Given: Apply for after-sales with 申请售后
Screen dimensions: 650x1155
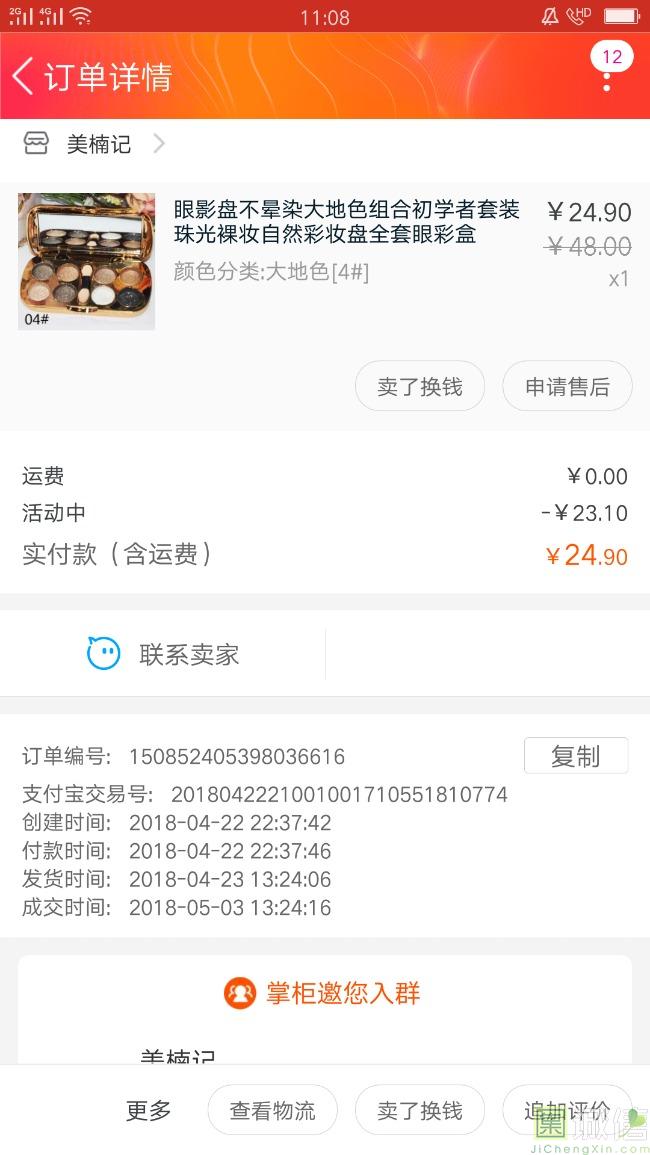Looking at the screenshot, I should tap(567, 387).
